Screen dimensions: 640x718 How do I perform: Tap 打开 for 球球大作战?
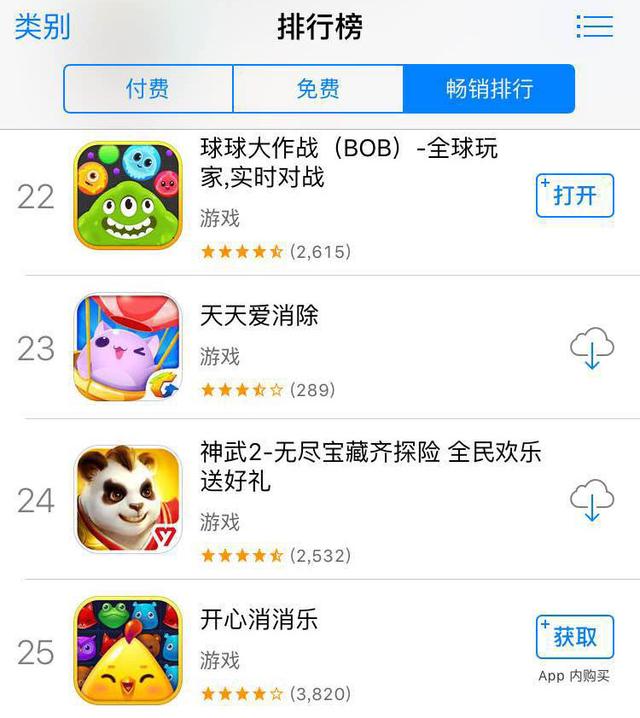click(x=574, y=196)
